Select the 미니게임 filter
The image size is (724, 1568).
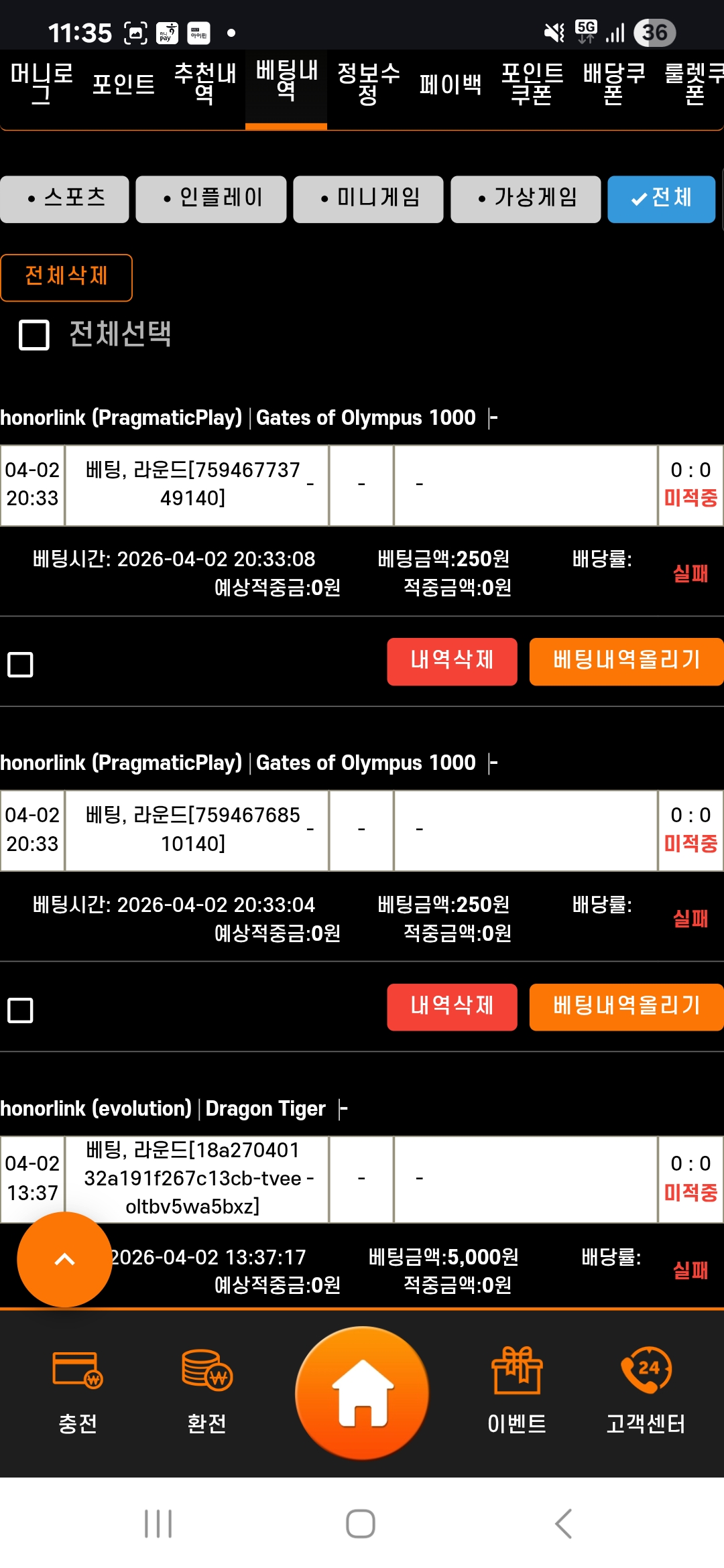[368, 198]
